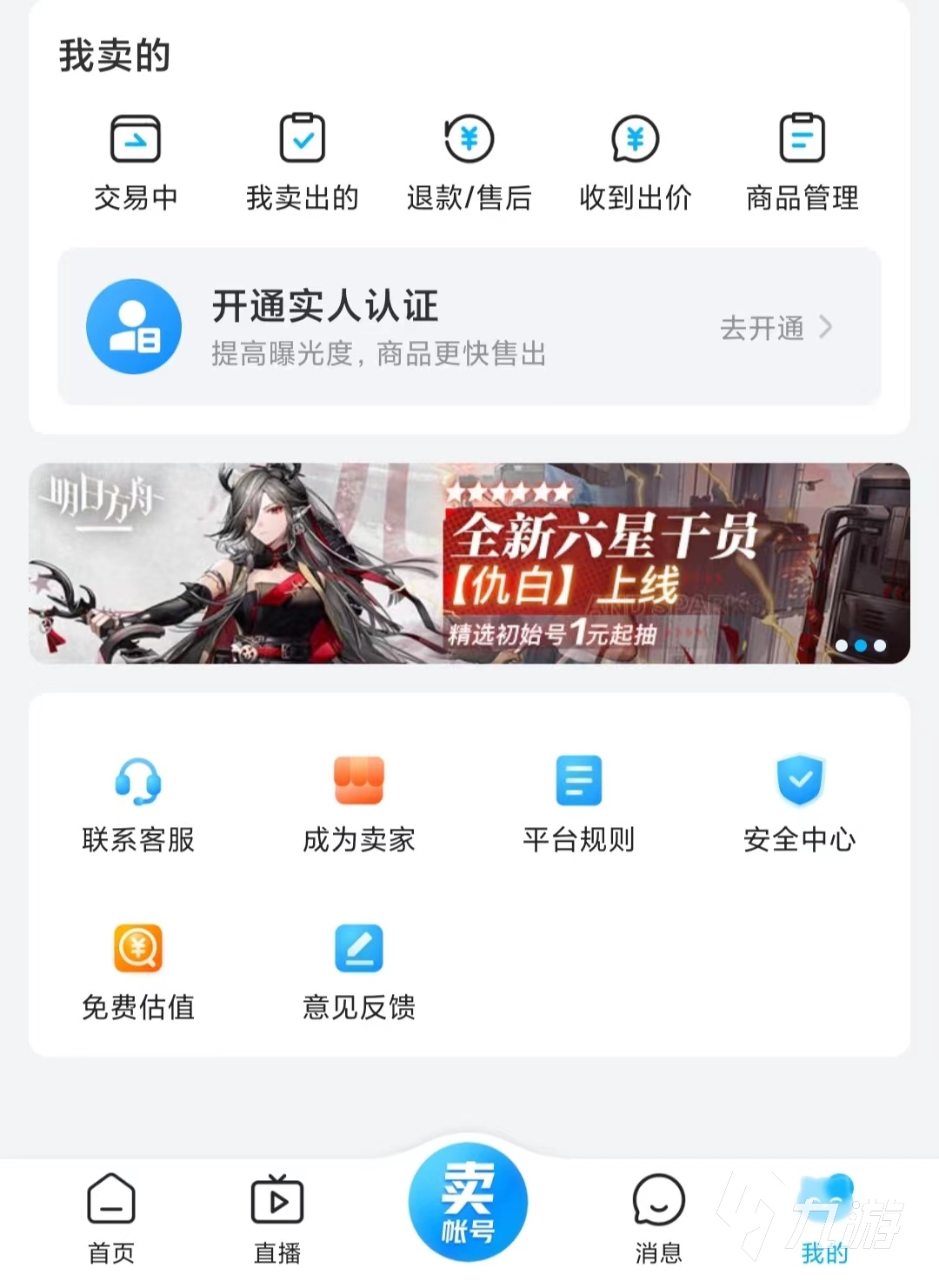Open 安全中心 security center
939x1288 pixels.
coord(799,803)
